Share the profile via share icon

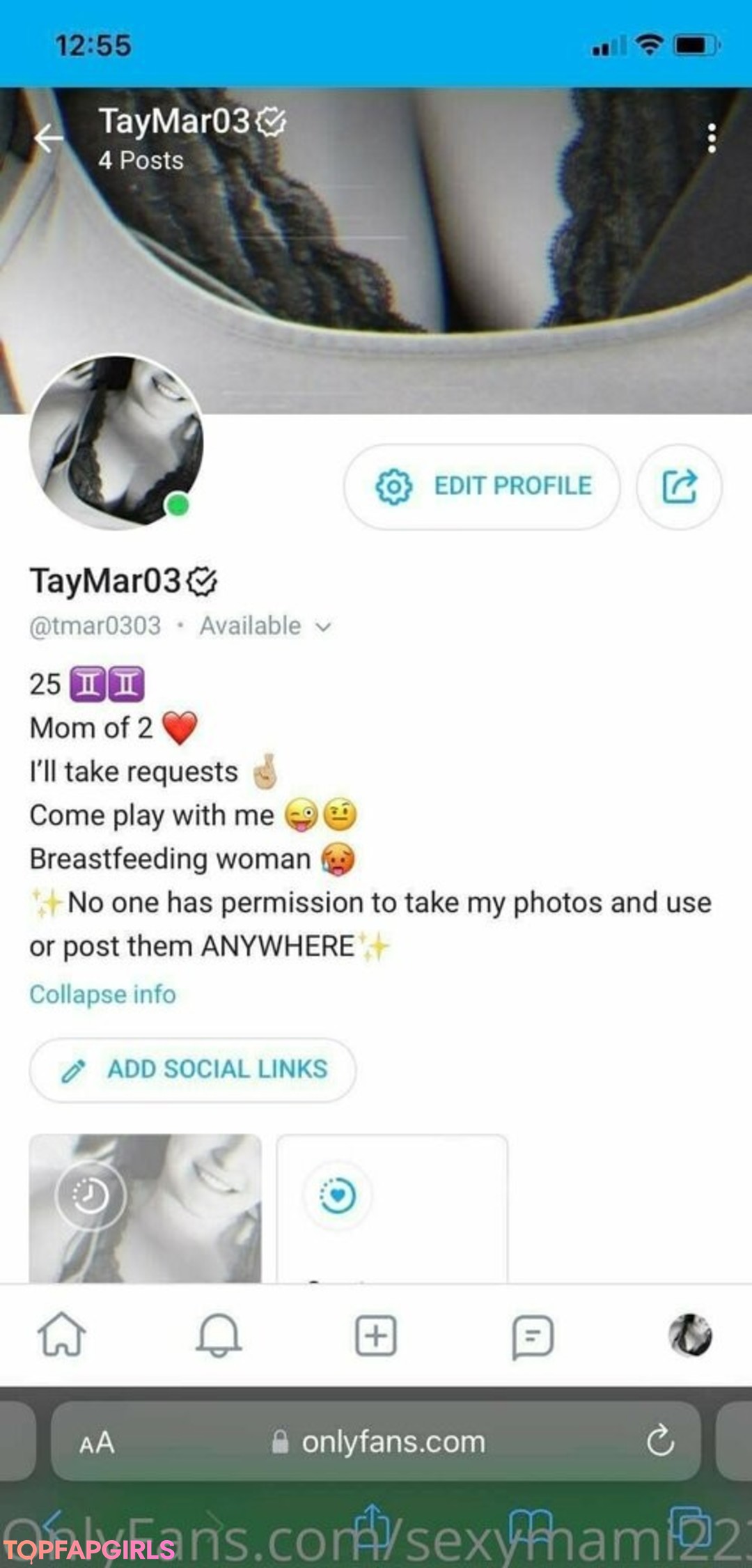679,486
